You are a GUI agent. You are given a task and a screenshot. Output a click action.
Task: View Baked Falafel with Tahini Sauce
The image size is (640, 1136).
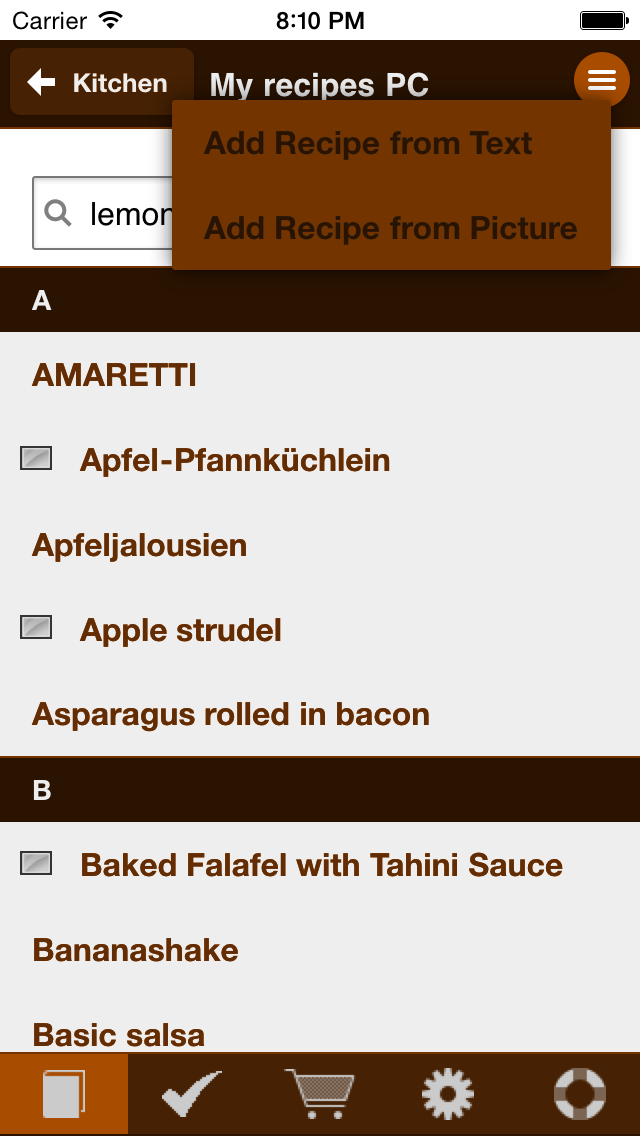point(320,864)
